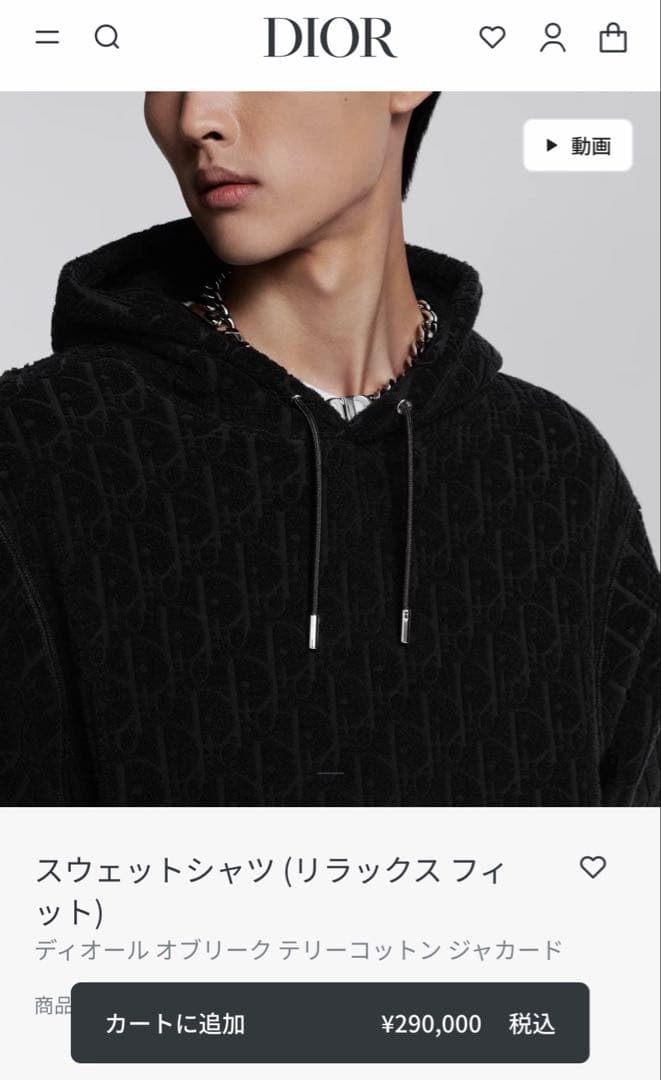This screenshot has width=661, height=1080.
Task: Add this sweatshirt to wishlist
Action: coord(593,867)
